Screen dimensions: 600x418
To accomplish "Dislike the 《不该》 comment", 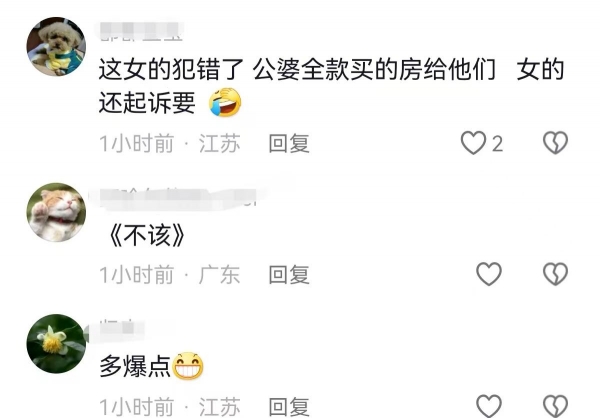I will tap(555, 273).
